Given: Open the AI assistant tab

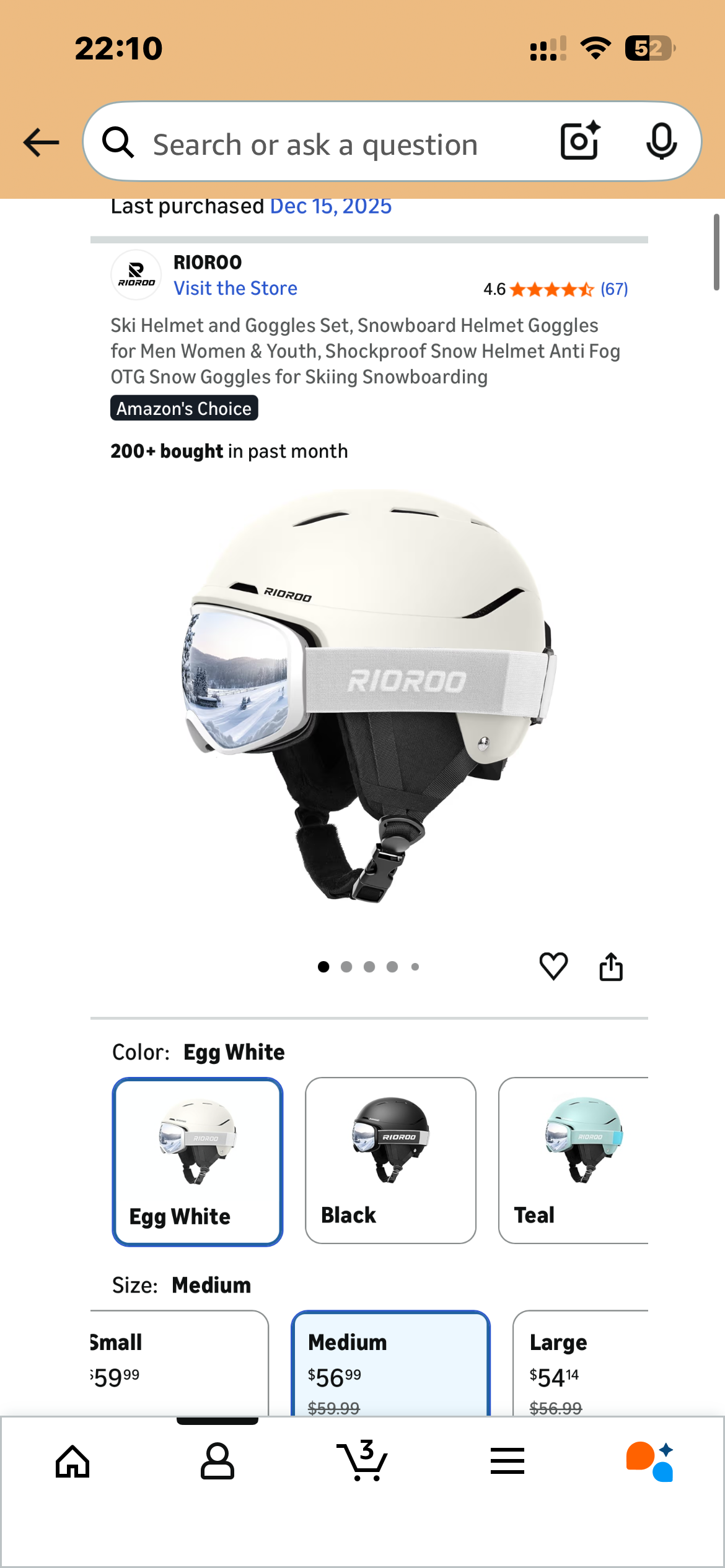Looking at the screenshot, I should [x=649, y=1461].
